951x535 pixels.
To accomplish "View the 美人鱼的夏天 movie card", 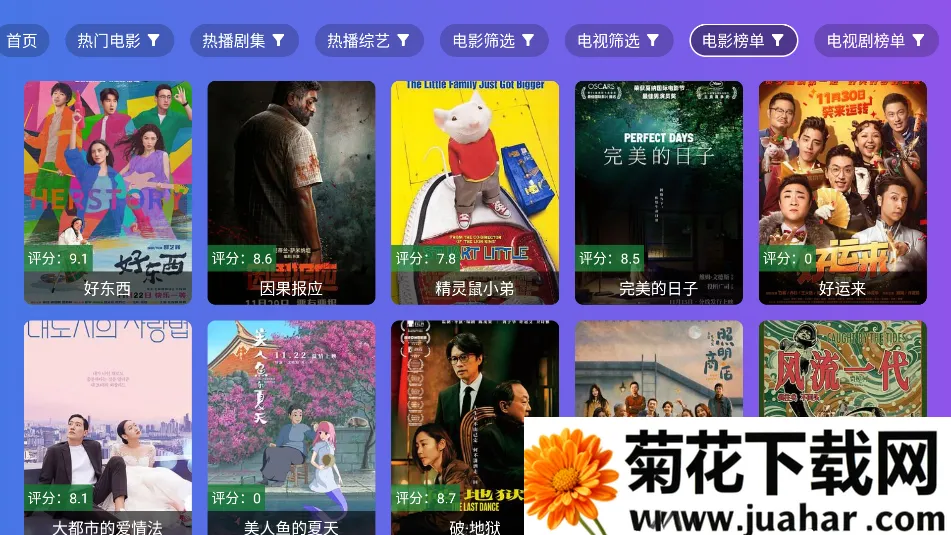I will click(291, 427).
